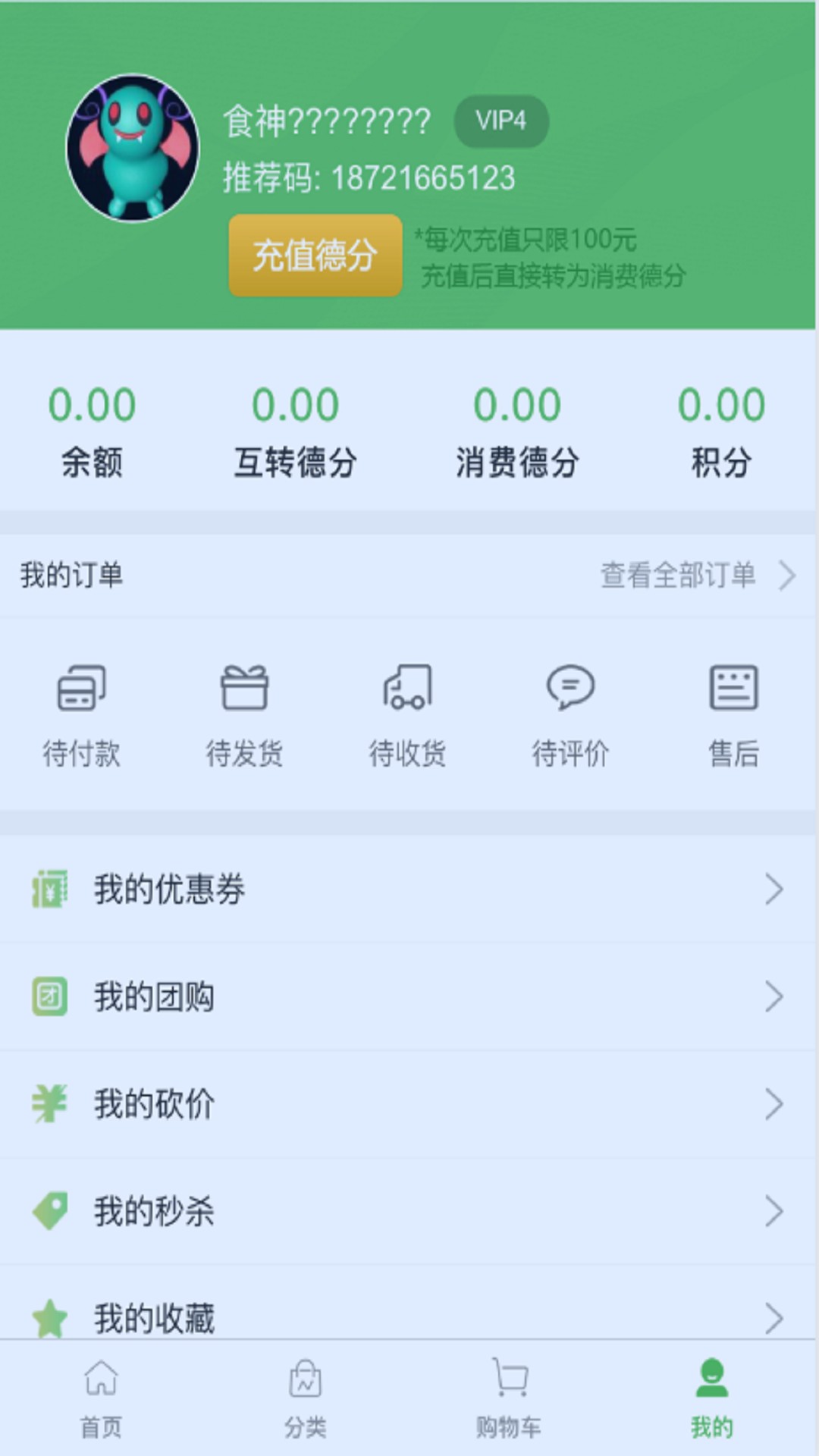Open the 积分 points details
The height and width of the screenshot is (1456, 819).
(x=720, y=430)
